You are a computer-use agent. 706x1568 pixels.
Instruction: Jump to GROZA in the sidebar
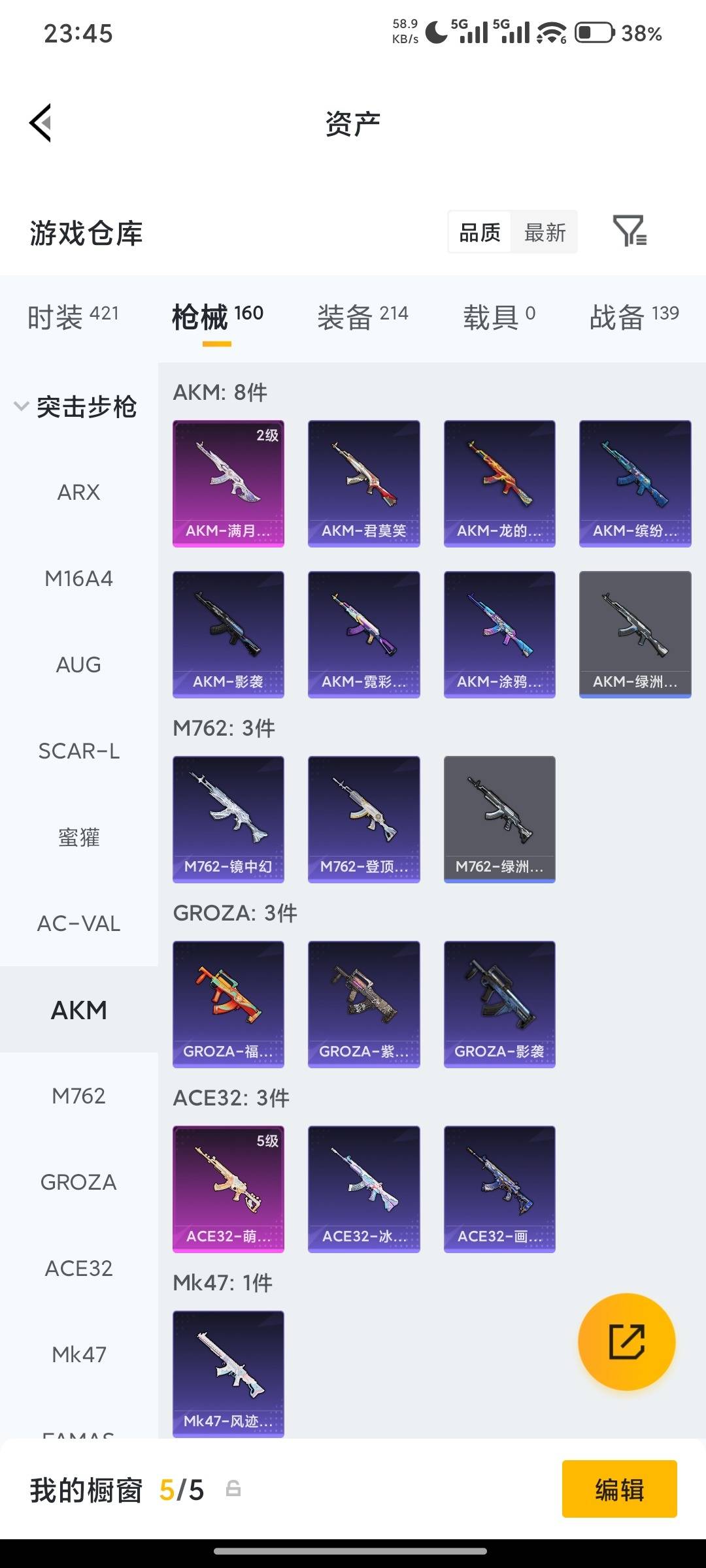pyautogui.click(x=78, y=1182)
